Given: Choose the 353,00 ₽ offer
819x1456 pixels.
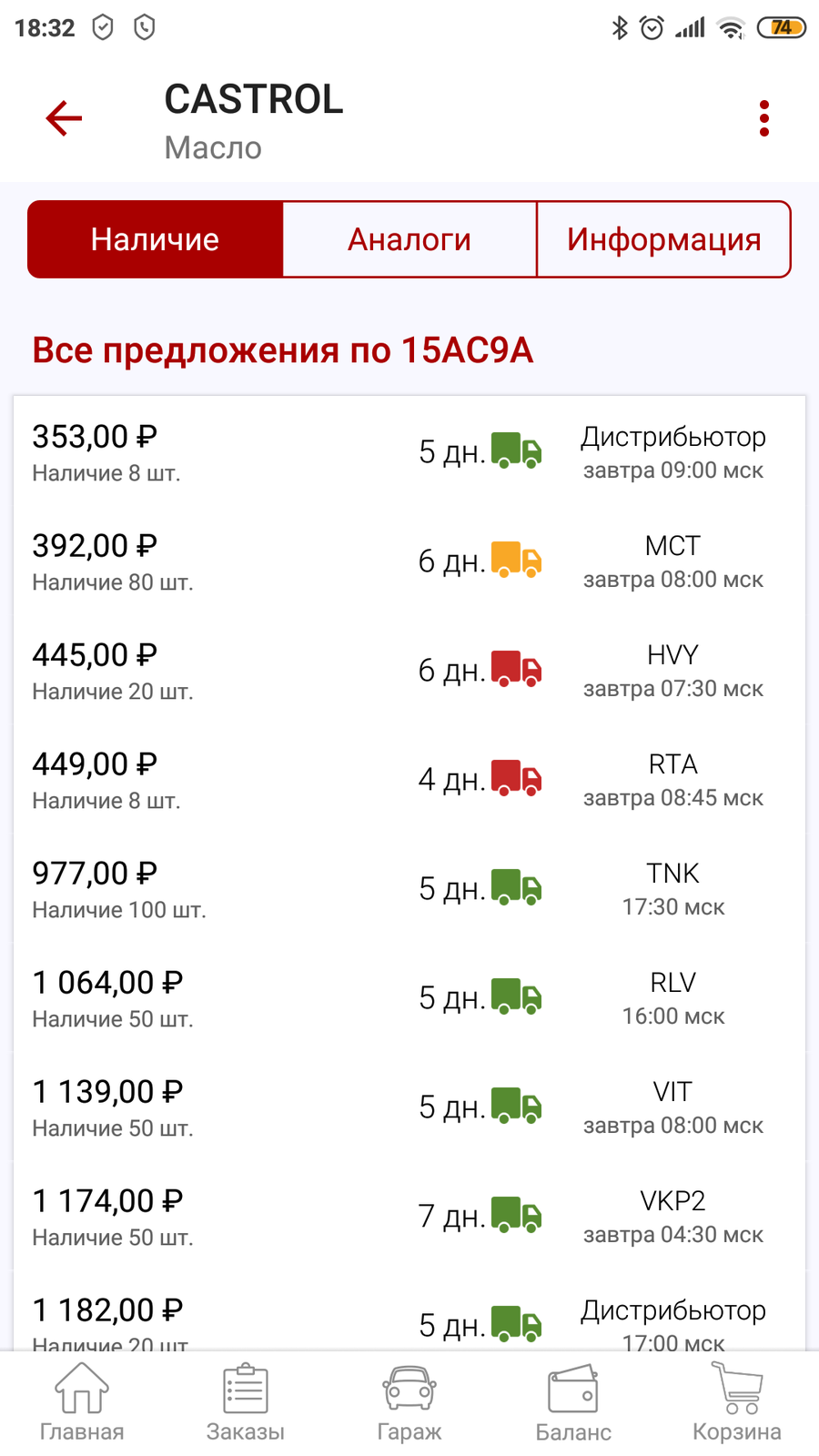Looking at the screenshot, I should [409, 452].
